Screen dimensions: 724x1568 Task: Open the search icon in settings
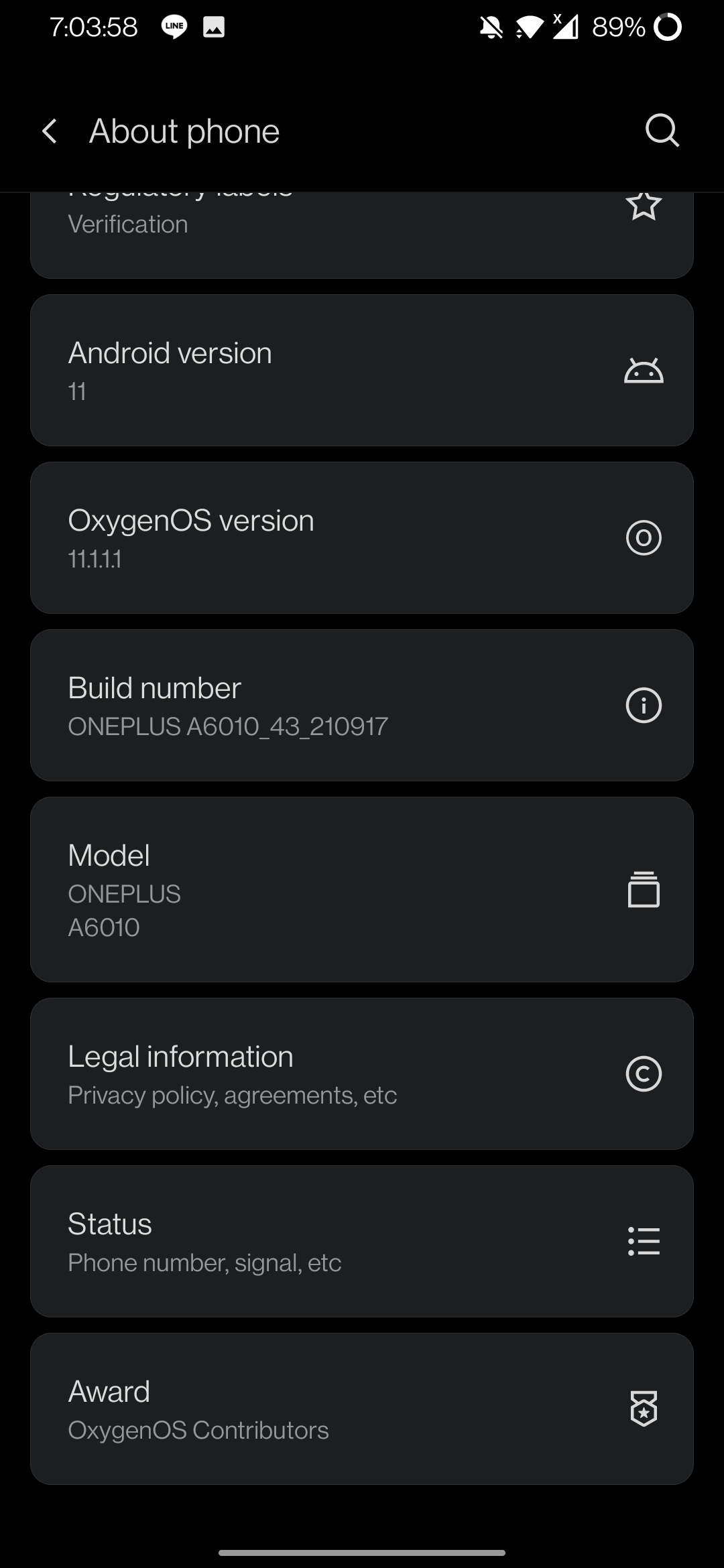[662, 131]
